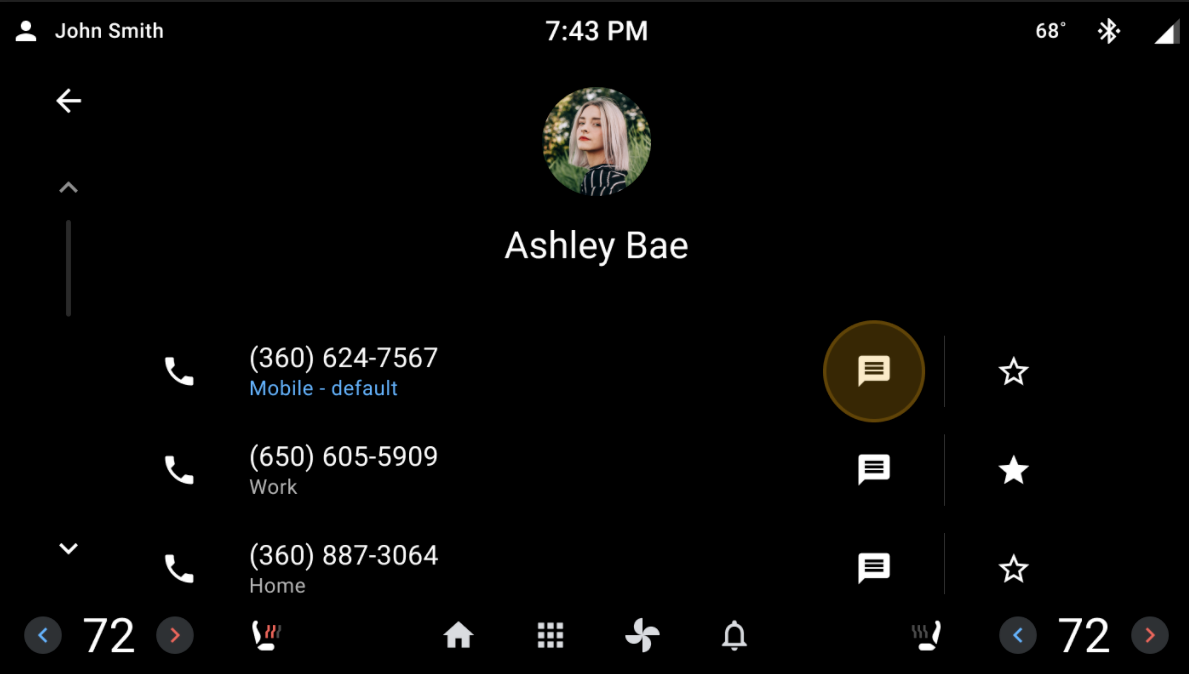
Task: Call the home number (360) 887-3064
Action: click(x=179, y=568)
